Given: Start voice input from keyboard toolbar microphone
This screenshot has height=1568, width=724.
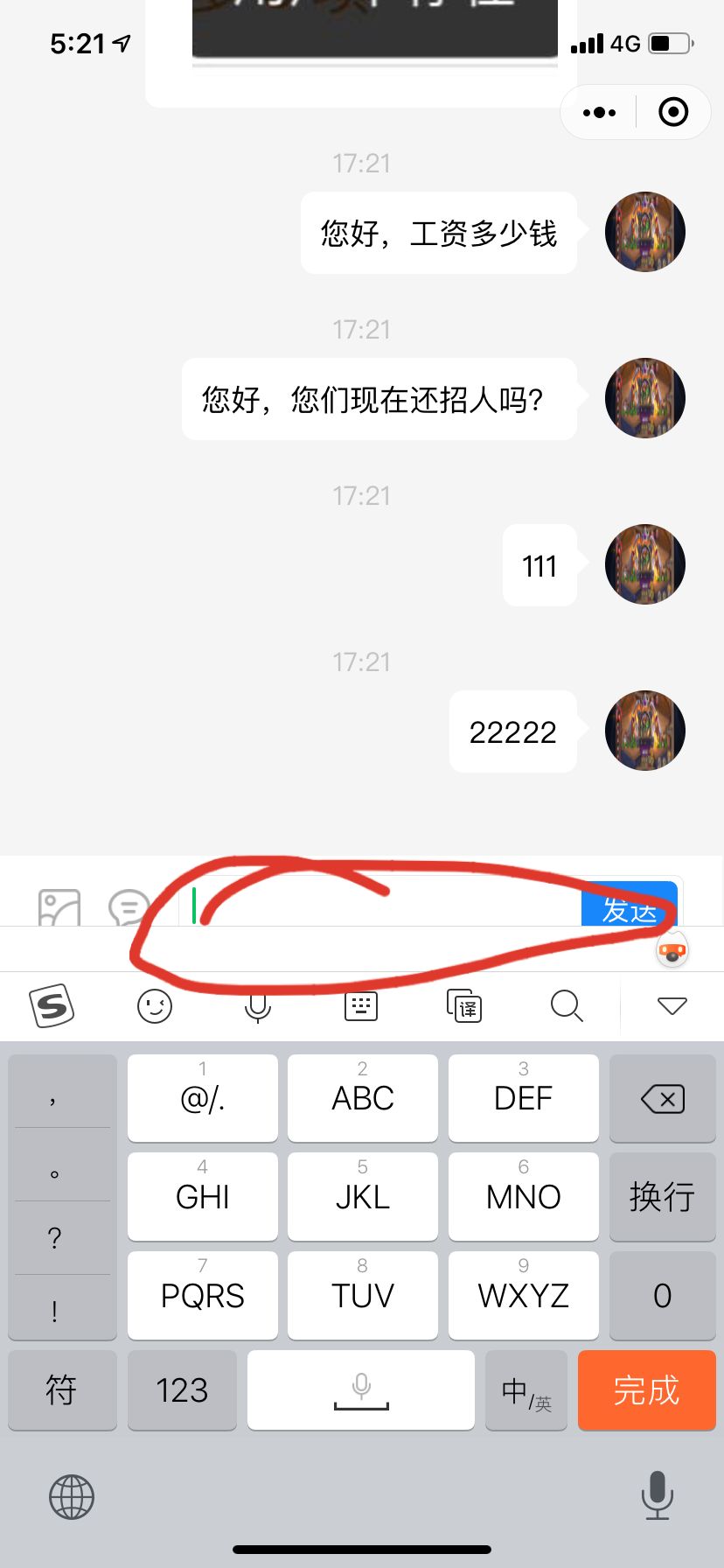Looking at the screenshot, I should (x=257, y=1006).
